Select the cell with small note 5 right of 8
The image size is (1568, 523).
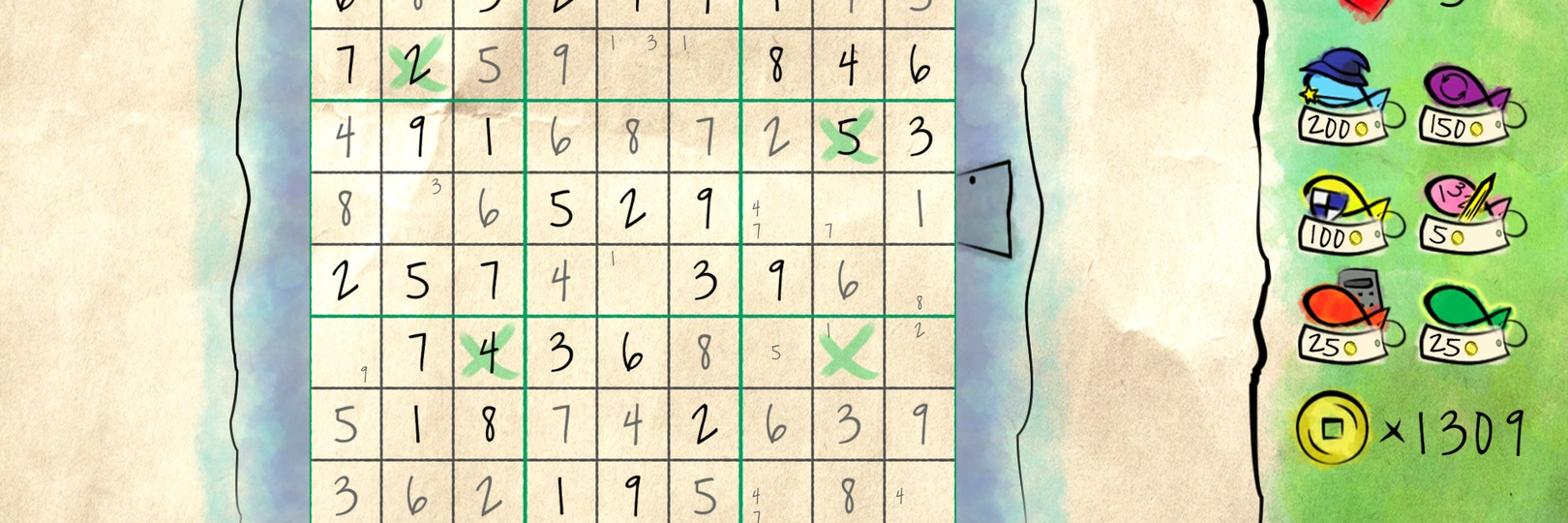(x=776, y=353)
